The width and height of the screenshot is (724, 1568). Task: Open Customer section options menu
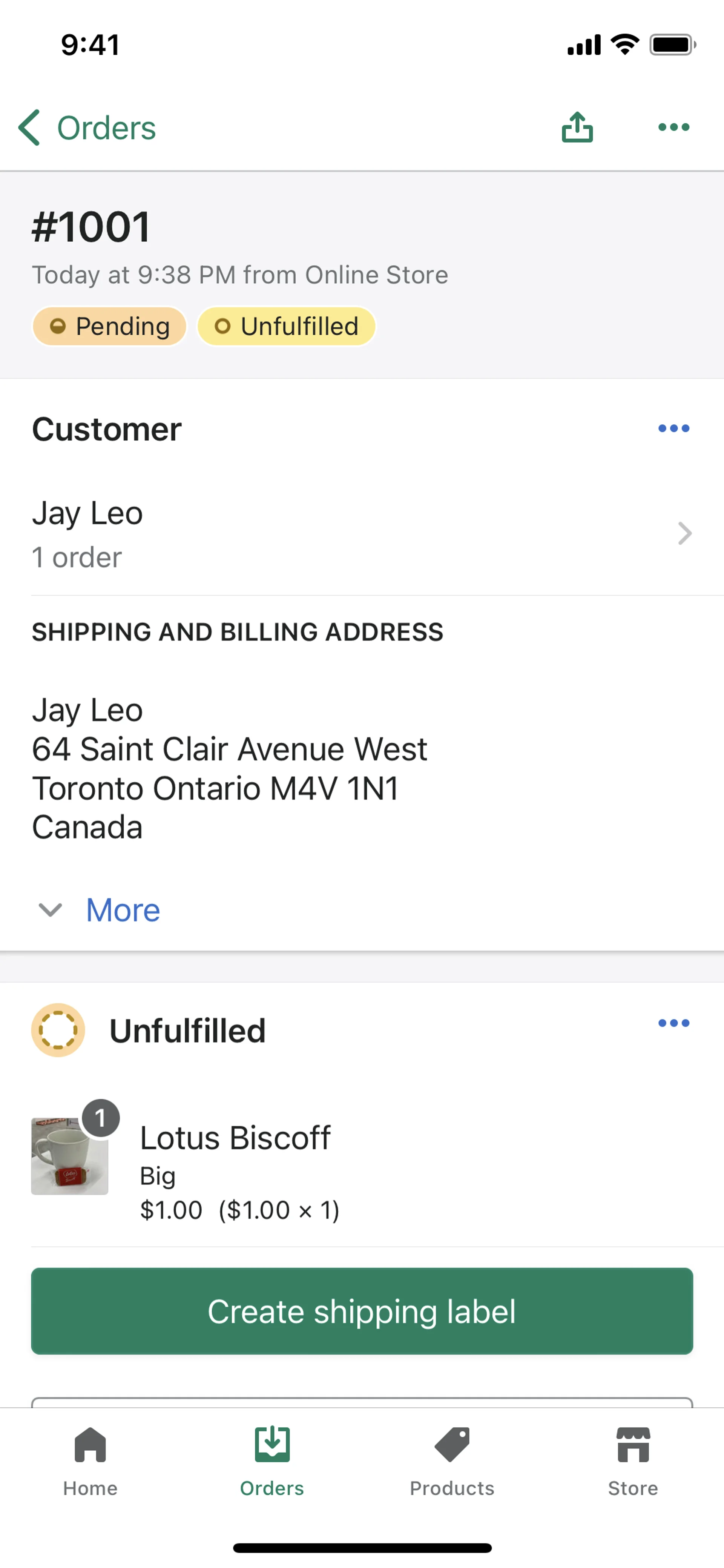[673, 428]
